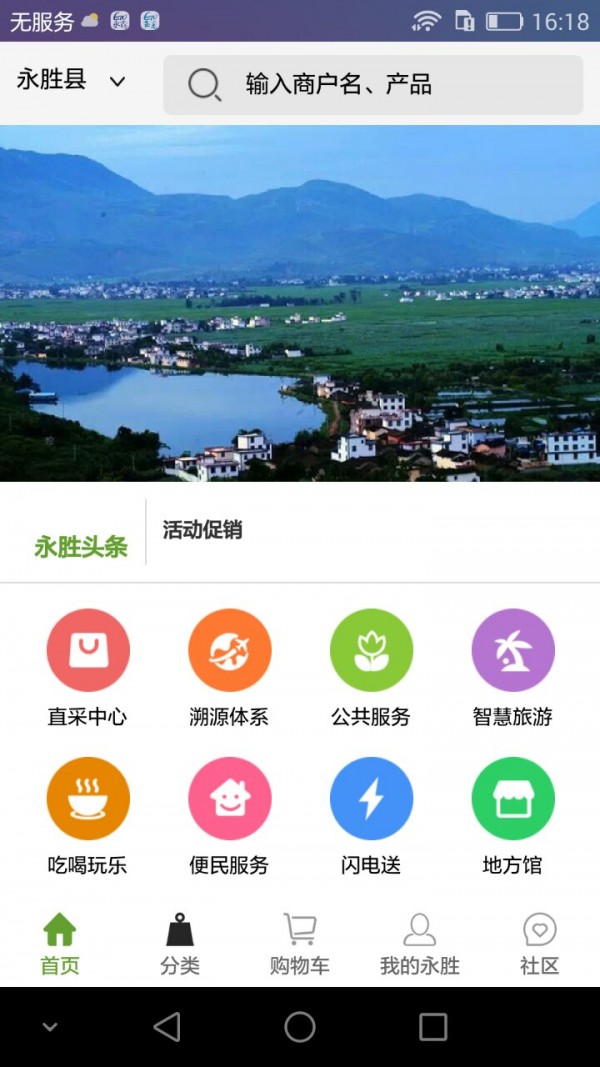Viewport: 600px width, 1067px height.
Task: Go to the 我的永胜 tab
Action: pos(420,944)
